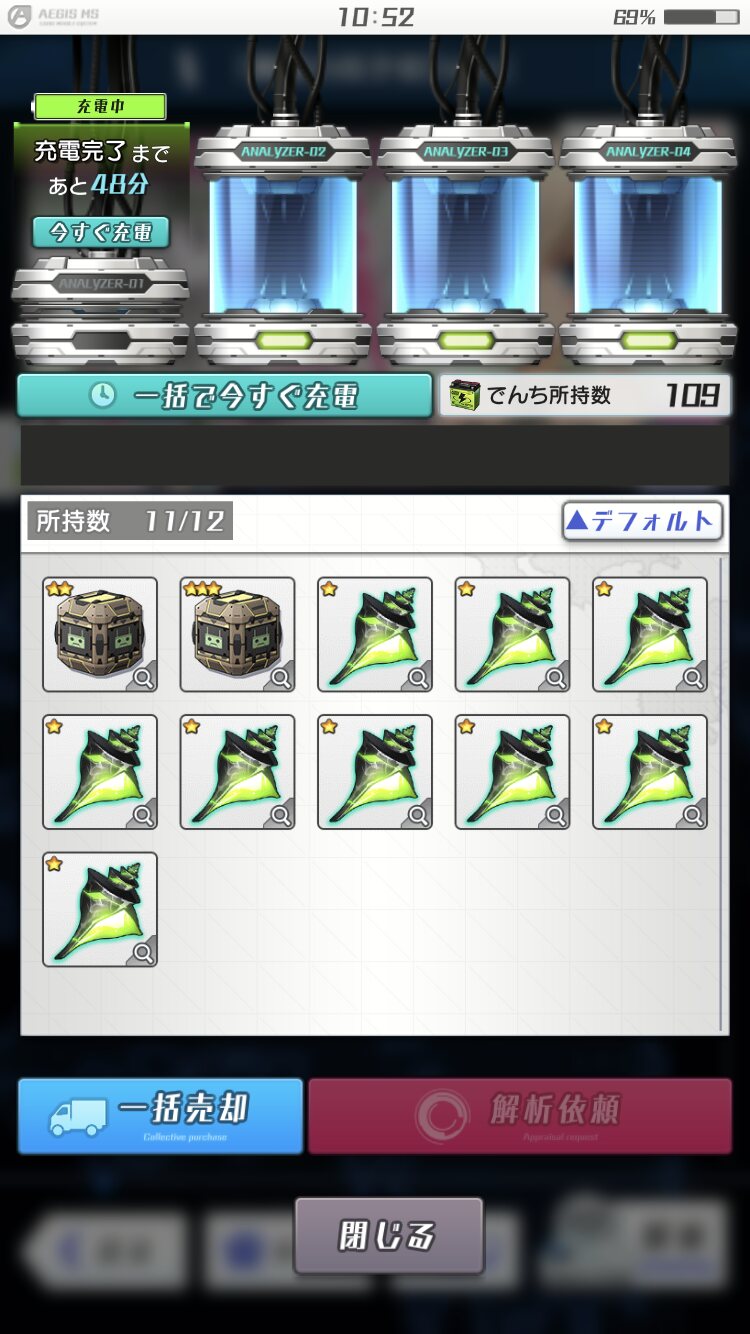Tap the 一括で今すぐ充電 button
This screenshot has width=750, height=1334.
tap(225, 396)
